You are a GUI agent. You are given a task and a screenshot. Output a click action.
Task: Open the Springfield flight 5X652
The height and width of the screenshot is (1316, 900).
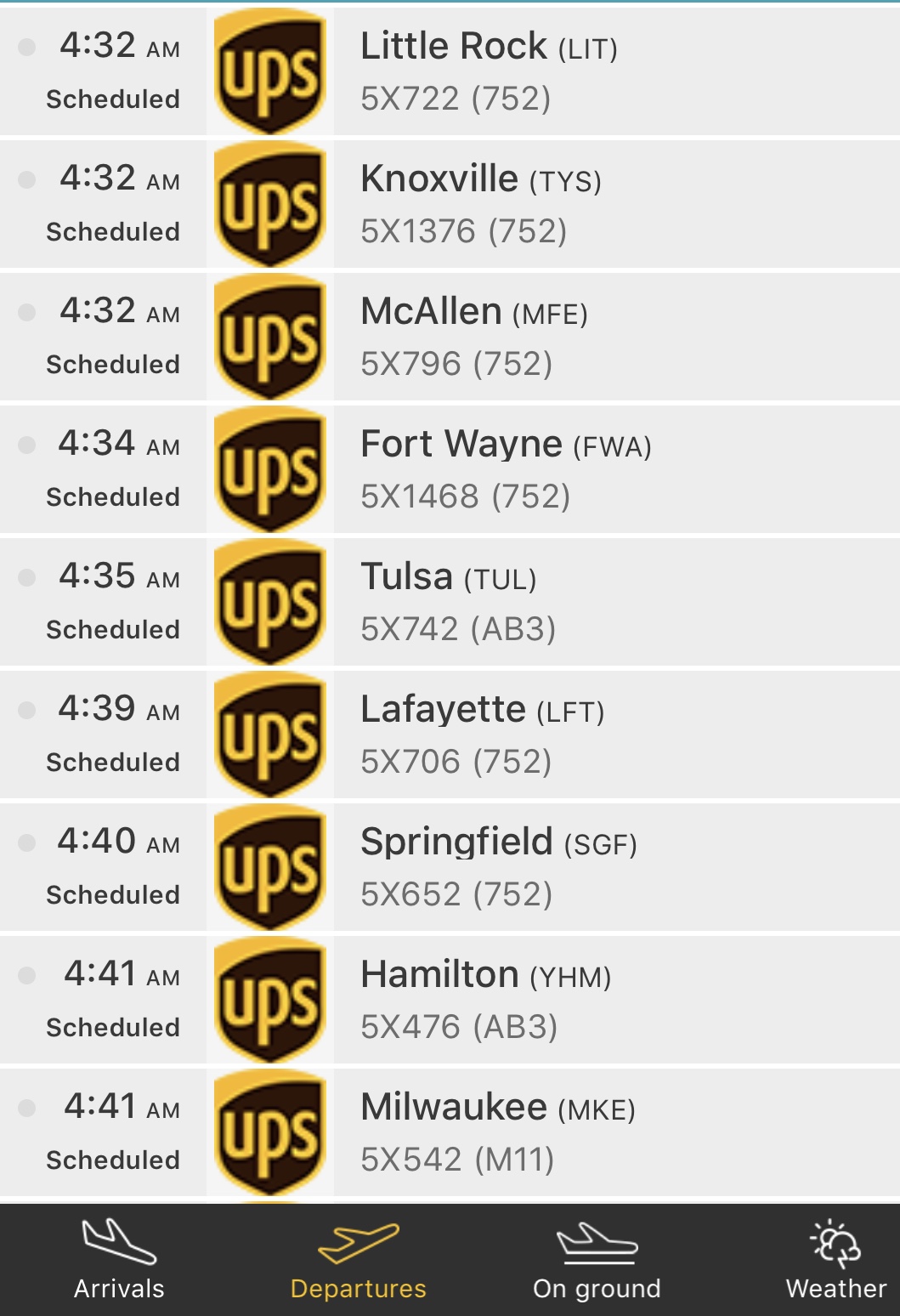450,867
